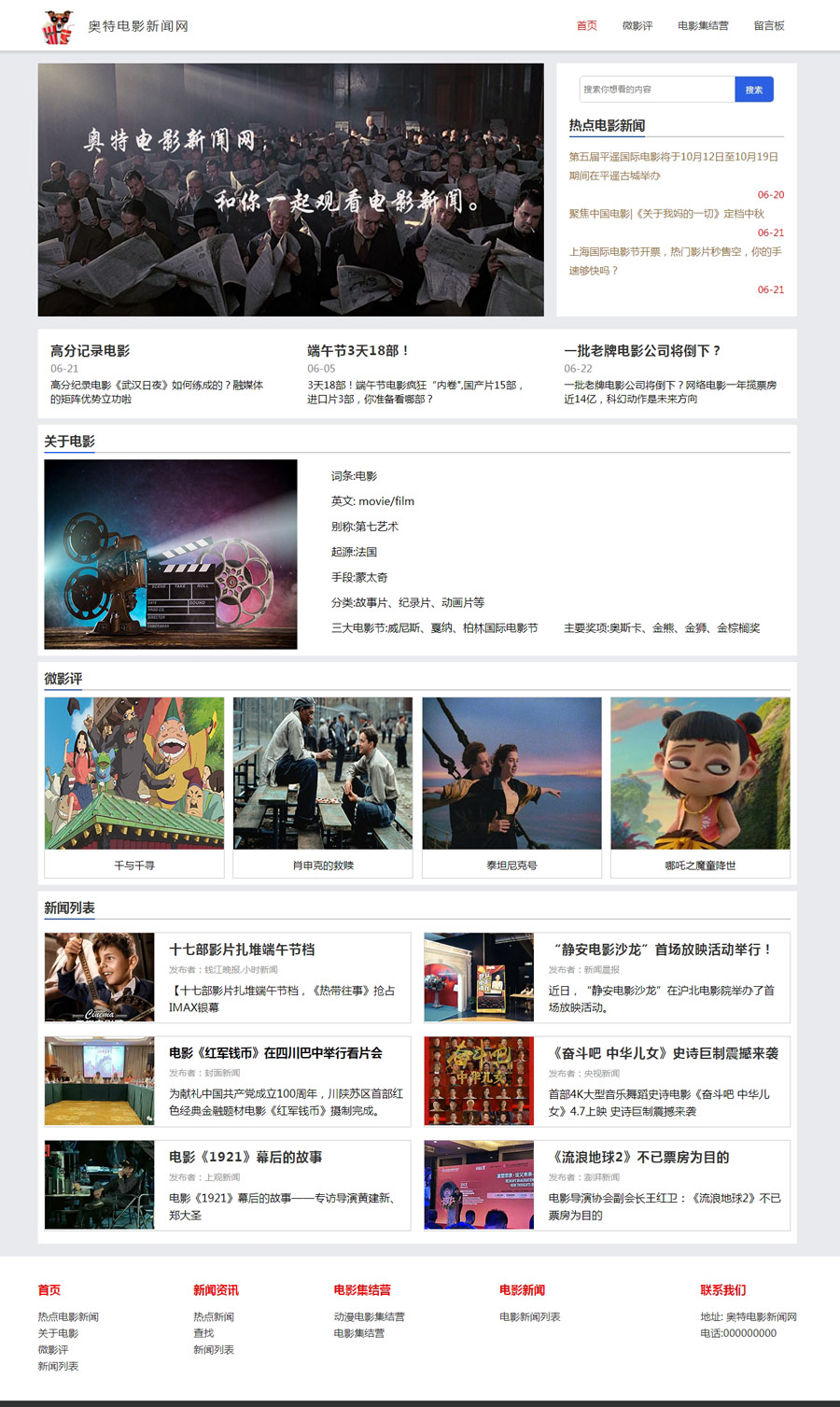Open footer link 电影新闻列表

529,1317
